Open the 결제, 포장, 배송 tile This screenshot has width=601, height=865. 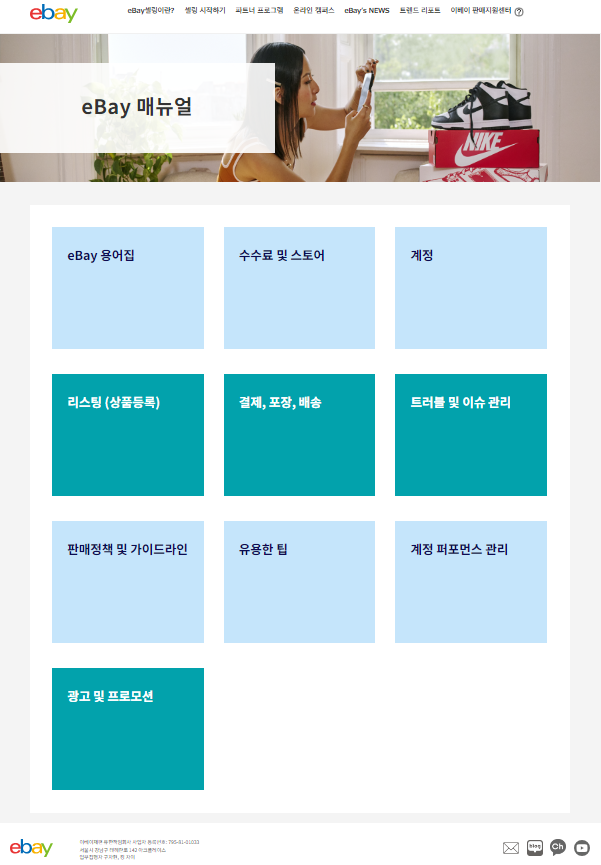(299, 435)
